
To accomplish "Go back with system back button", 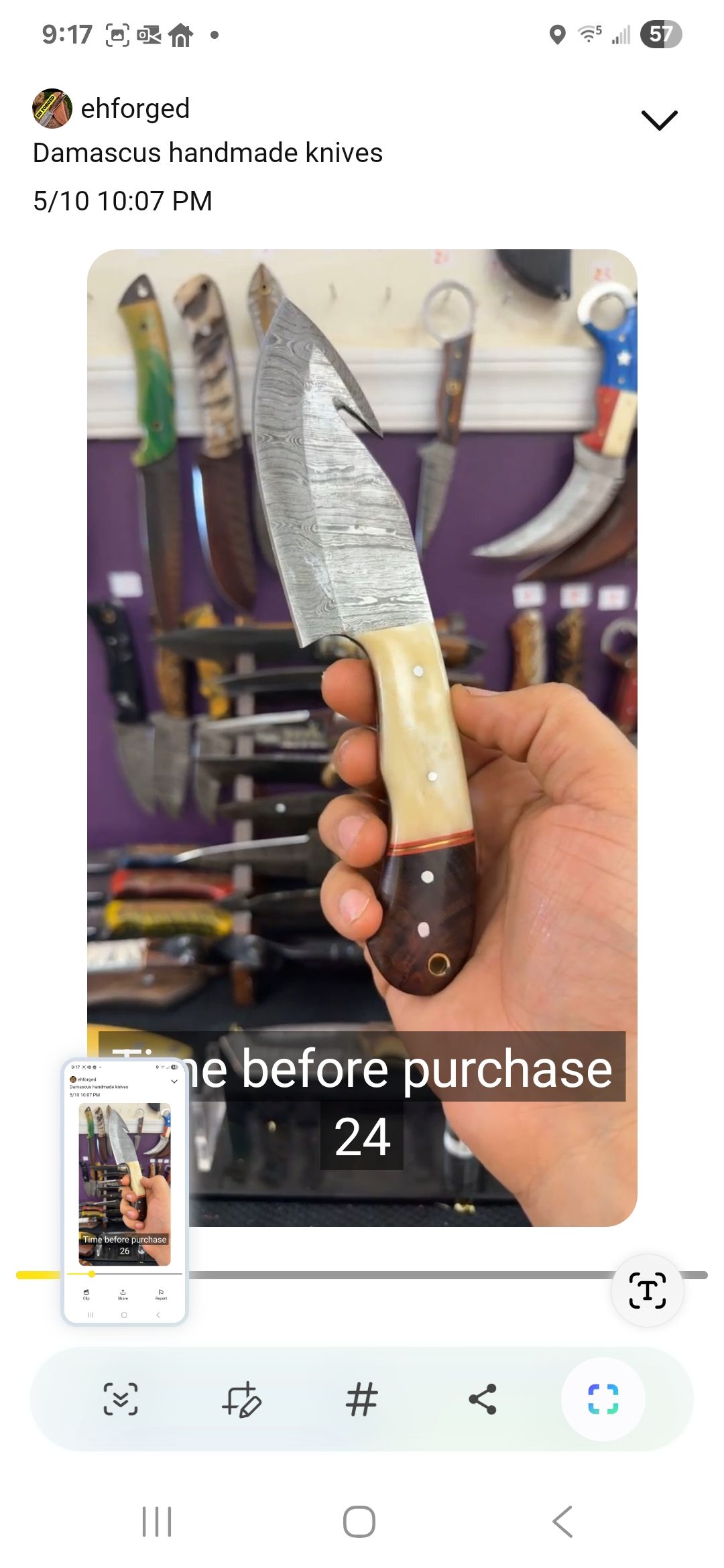I will pyautogui.click(x=562, y=1522).
